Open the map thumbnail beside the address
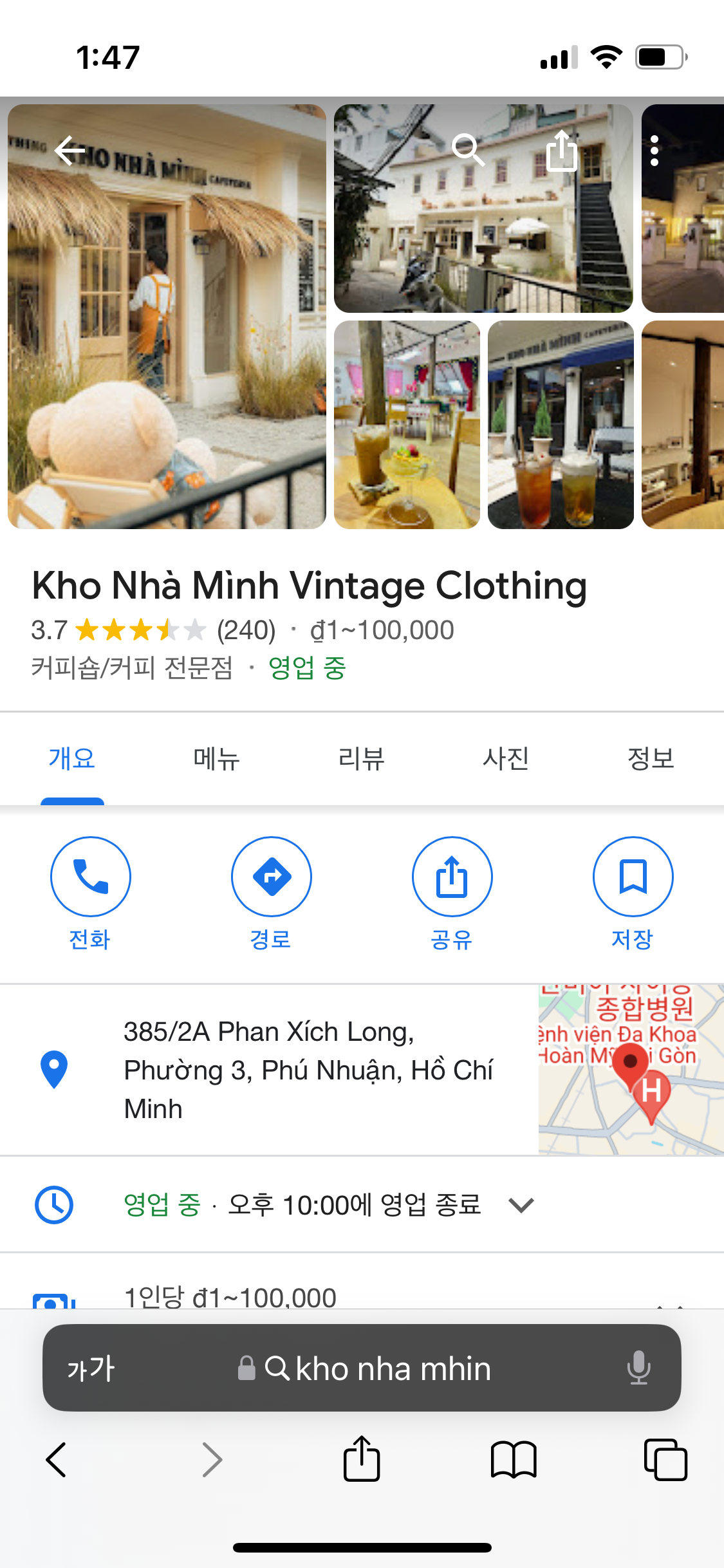The image size is (724, 1568). (631, 1069)
